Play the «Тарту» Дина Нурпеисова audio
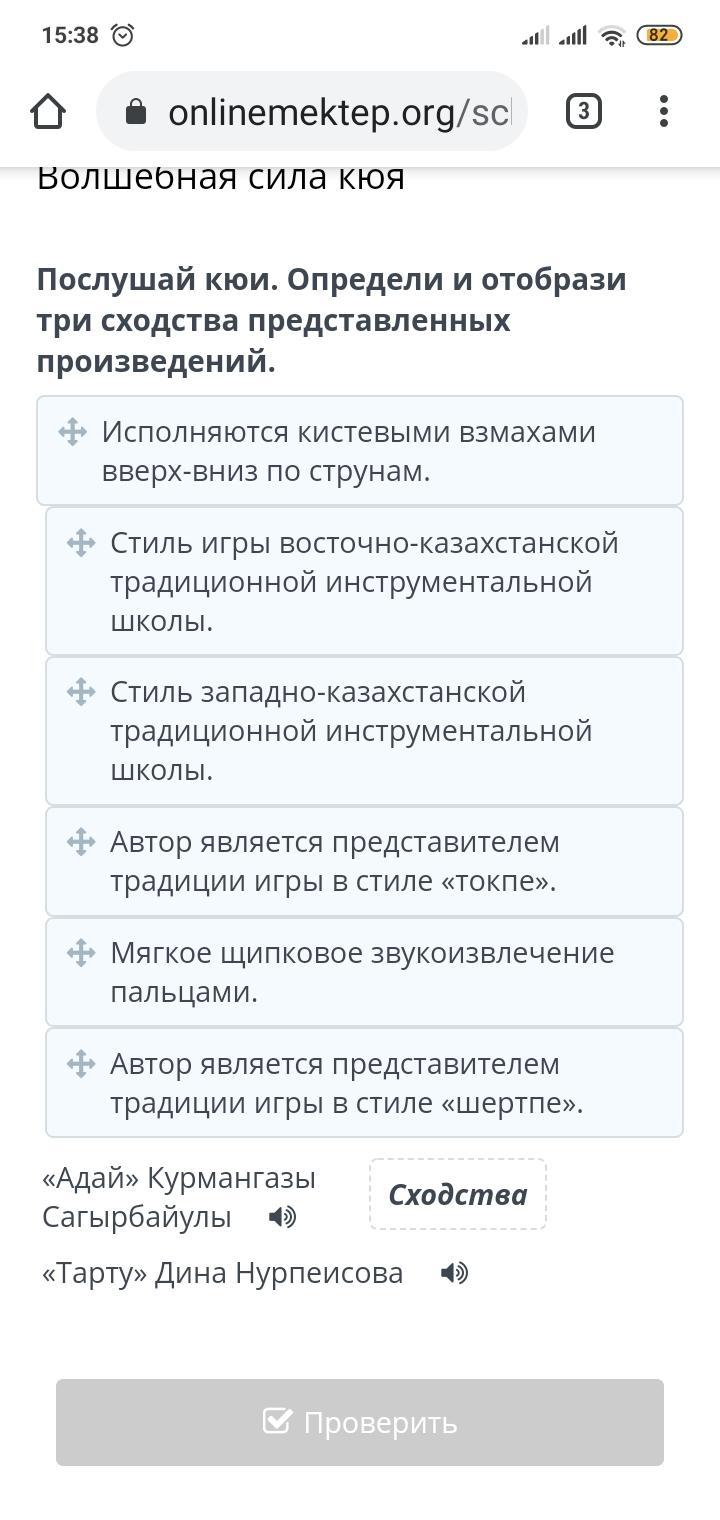Screen dimensions: 720x1520 (x=454, y=1273)
